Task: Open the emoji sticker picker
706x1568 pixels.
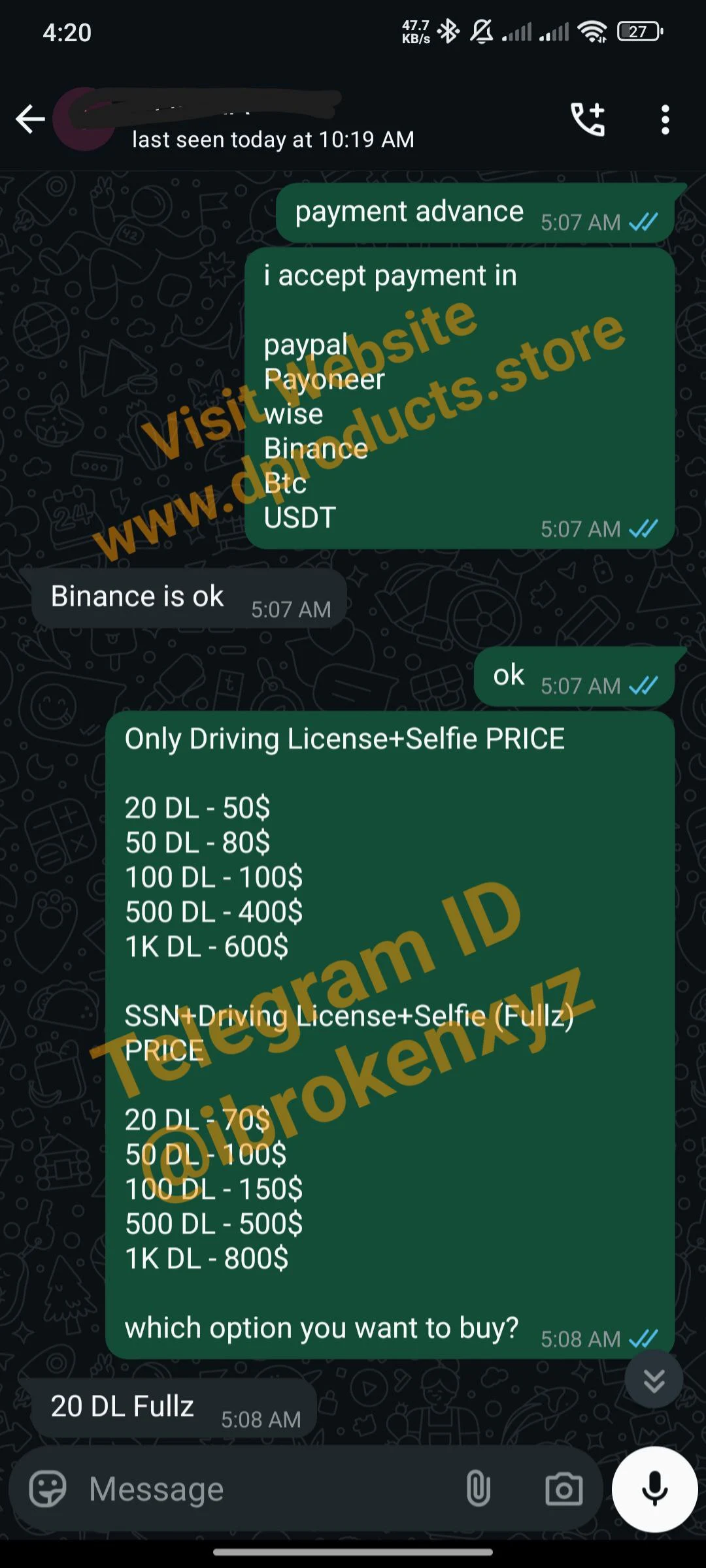Action: [48, 1489]
